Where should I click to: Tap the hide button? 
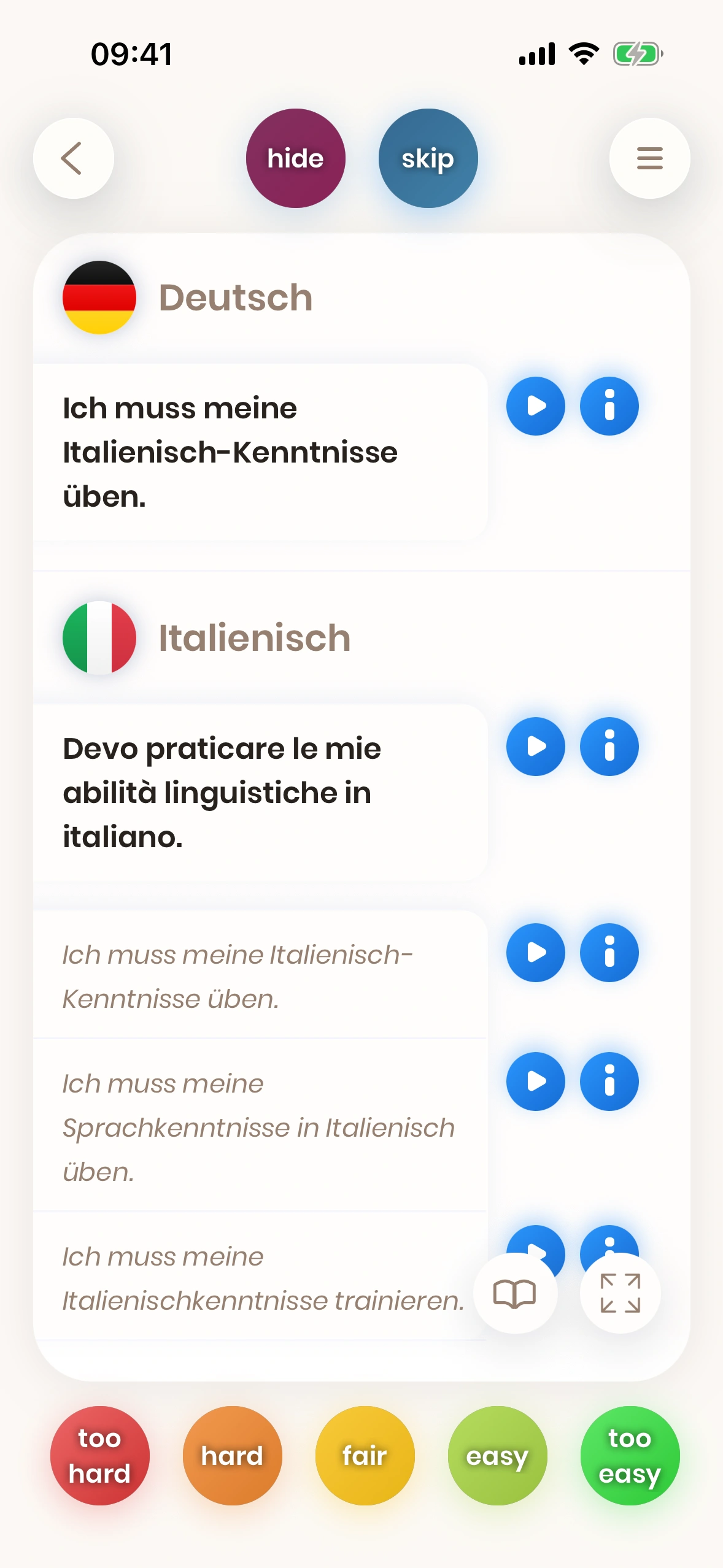295,158
